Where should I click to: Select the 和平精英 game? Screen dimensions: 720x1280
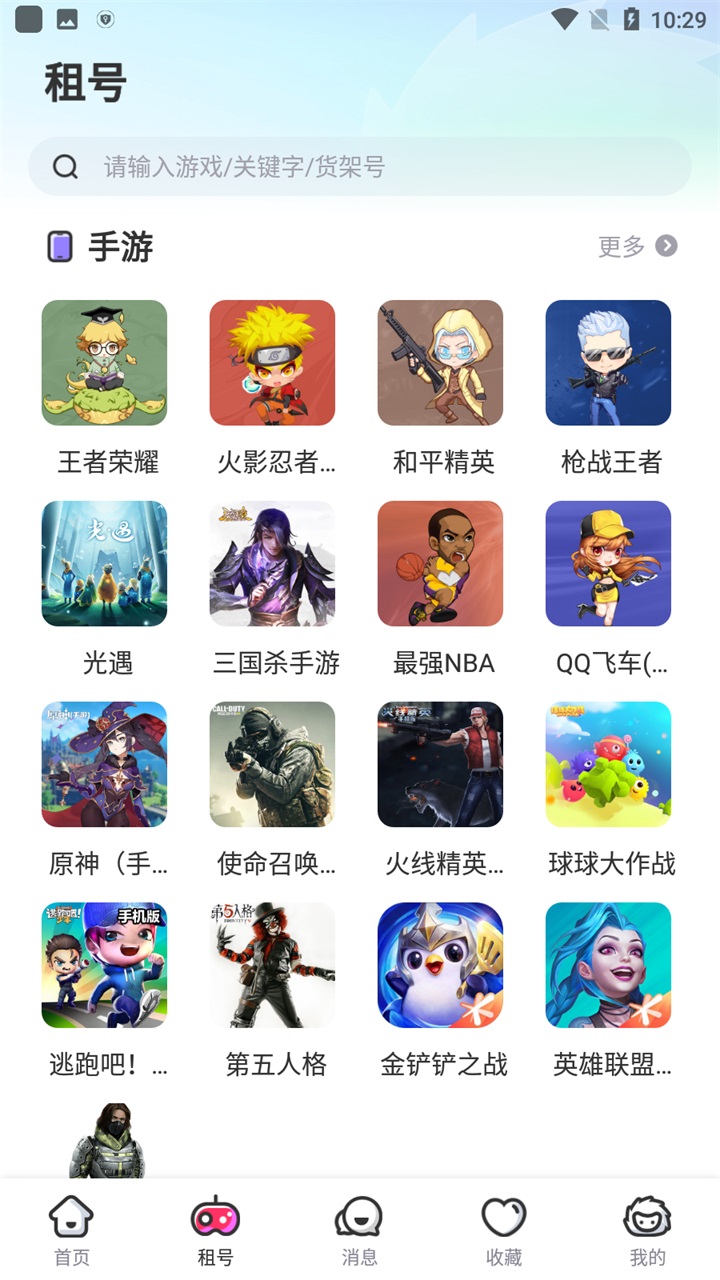coord(440,362)
